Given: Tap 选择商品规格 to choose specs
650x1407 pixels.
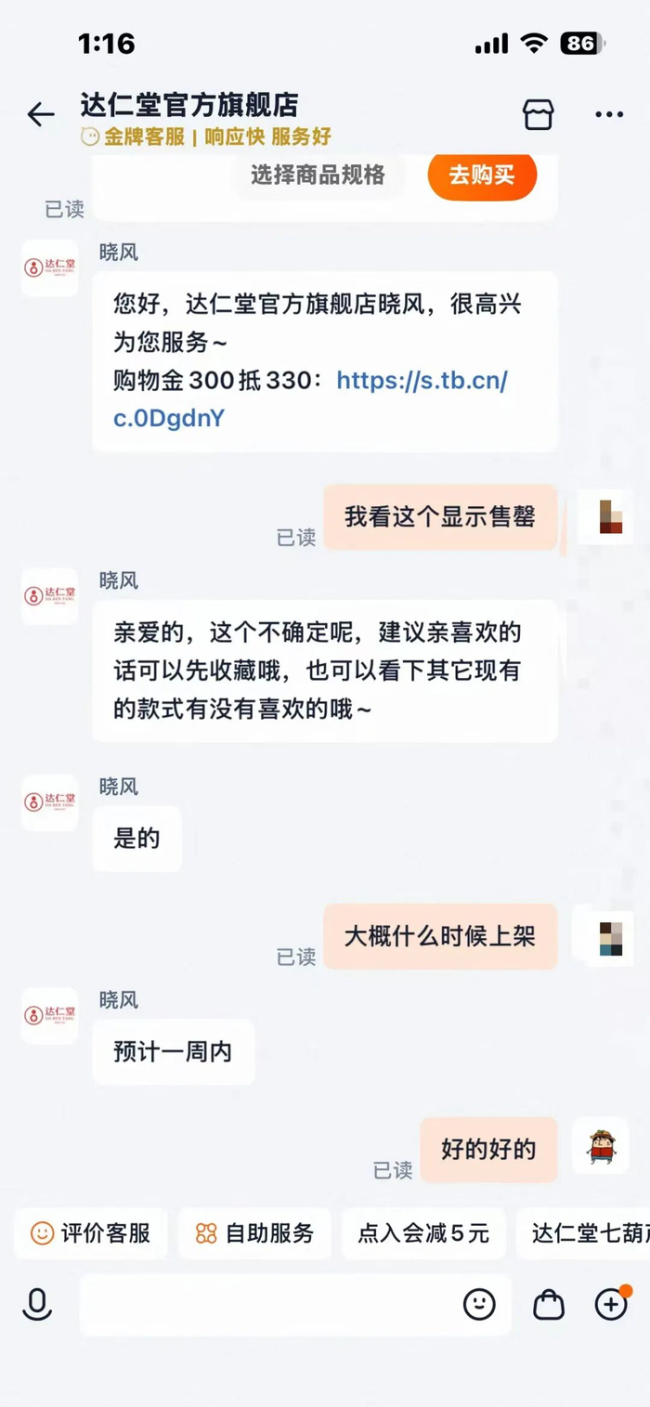Looking at the screenshot, I should click(318, 175).
